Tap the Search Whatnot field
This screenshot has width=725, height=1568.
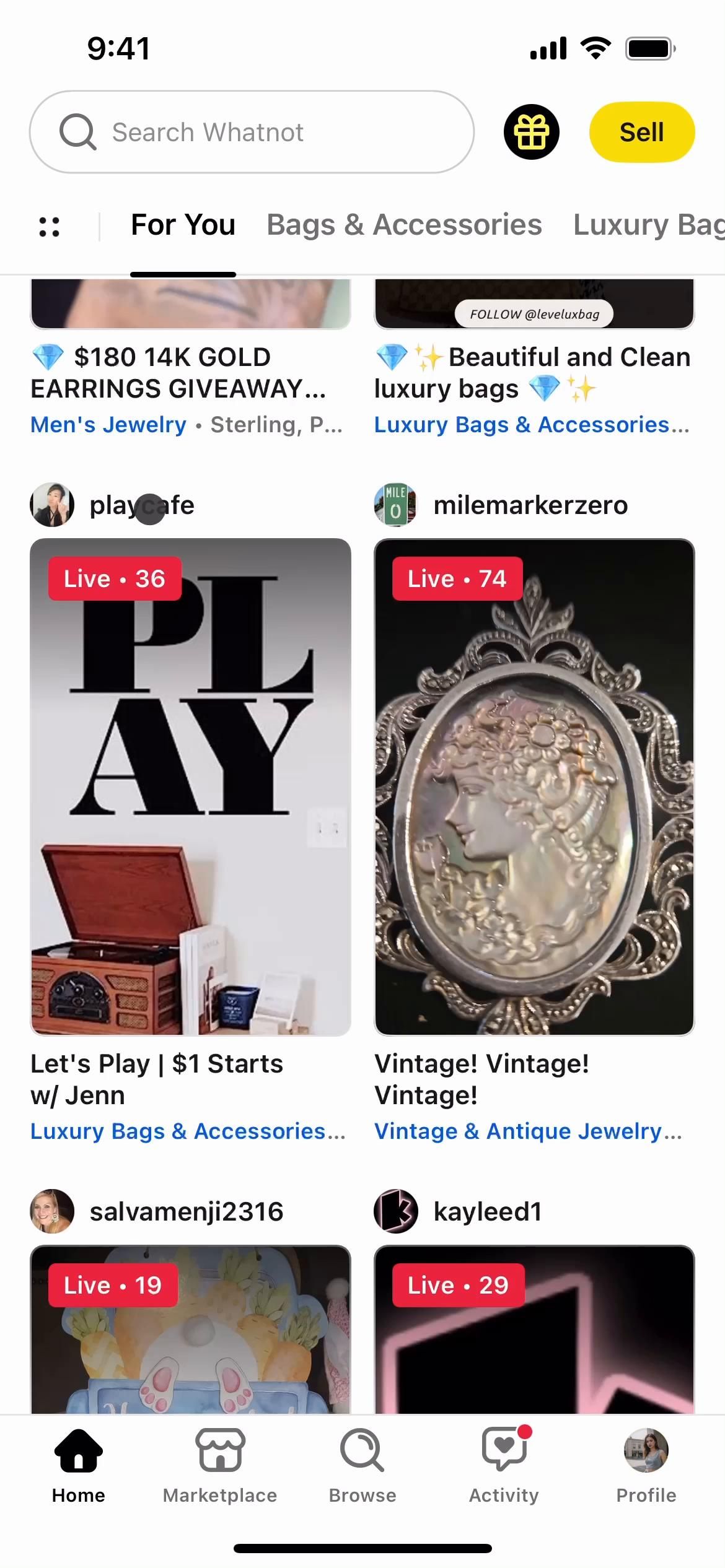coord(251,132)
